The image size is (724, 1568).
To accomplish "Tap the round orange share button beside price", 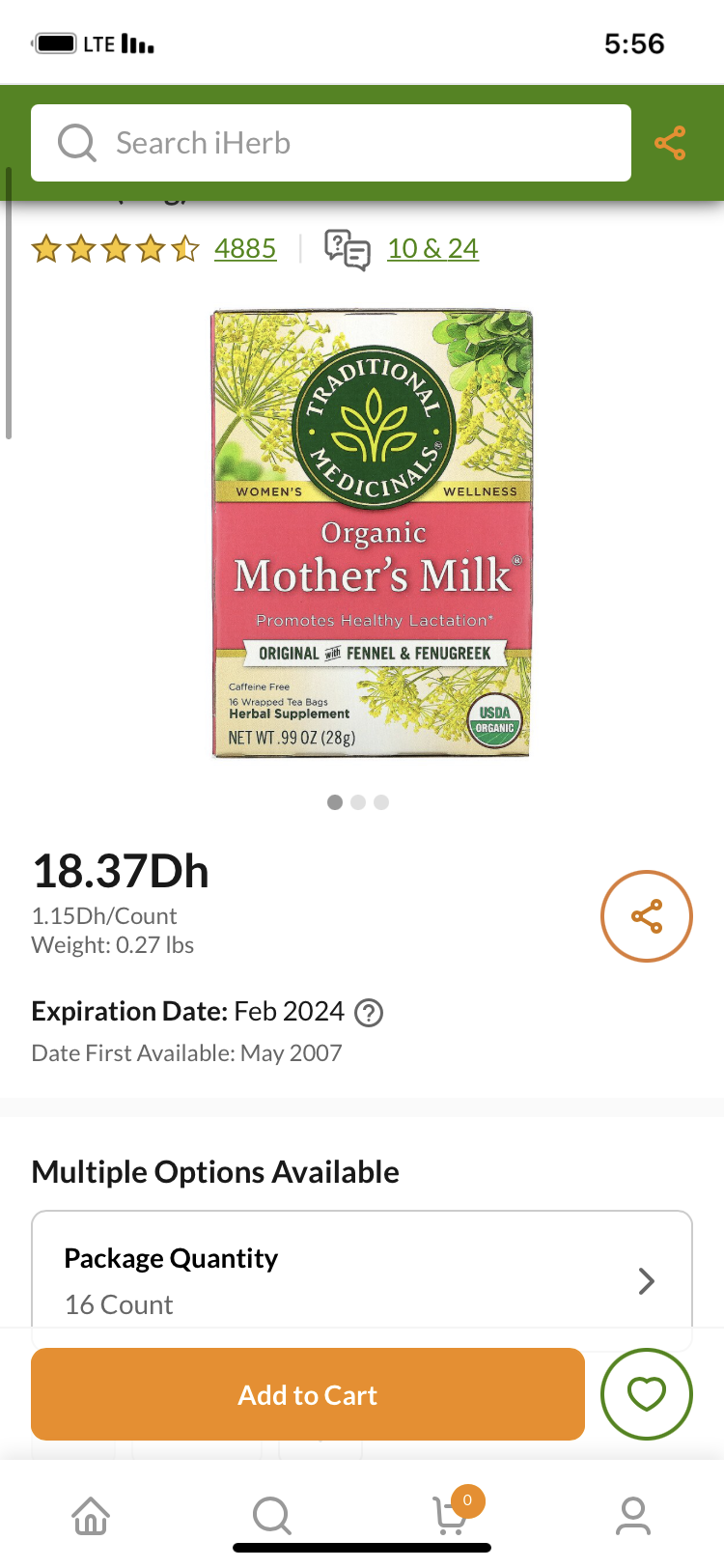I will point(646,916).
